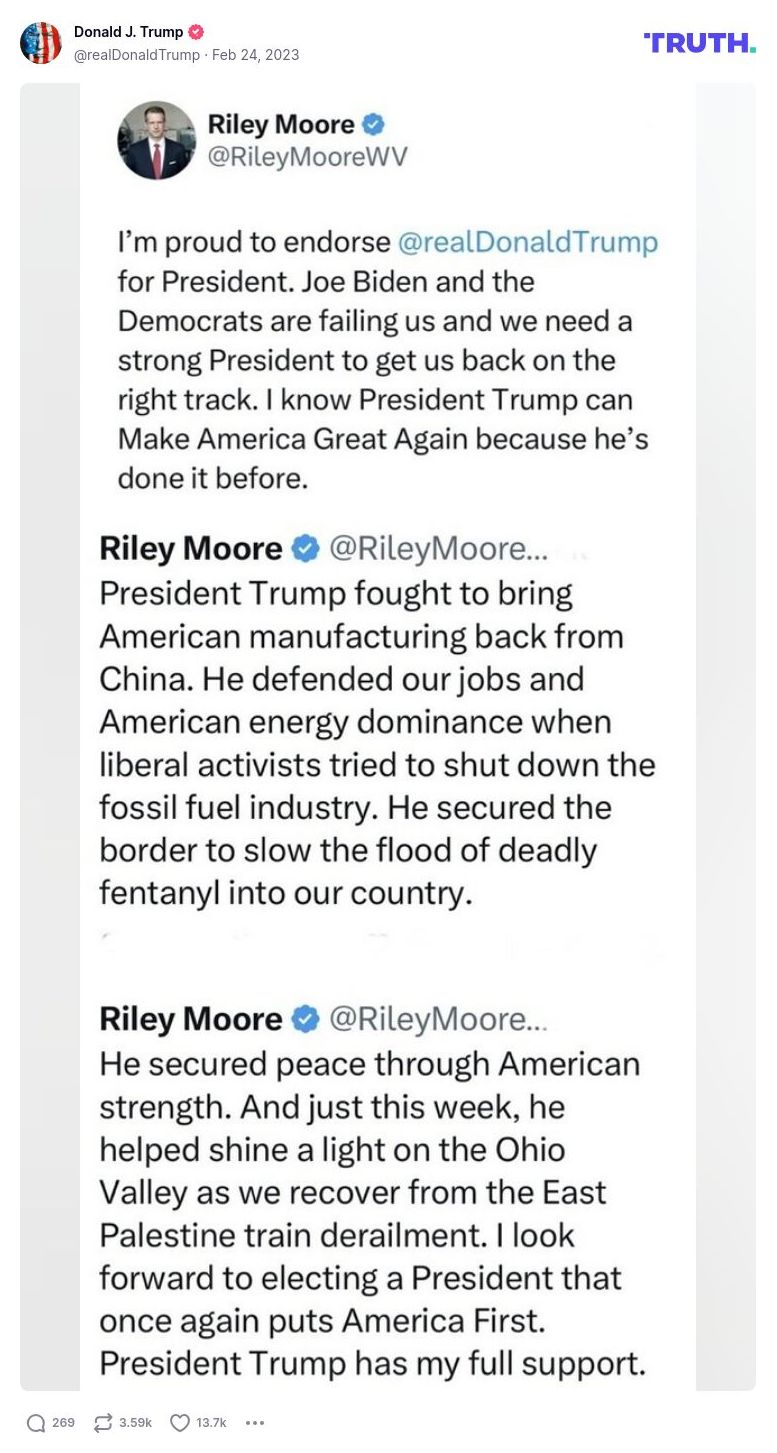Click Riley Moore's blue verified badge
Screen dimensions: 777x1453
pyautogui.click(x=373, y=124)
